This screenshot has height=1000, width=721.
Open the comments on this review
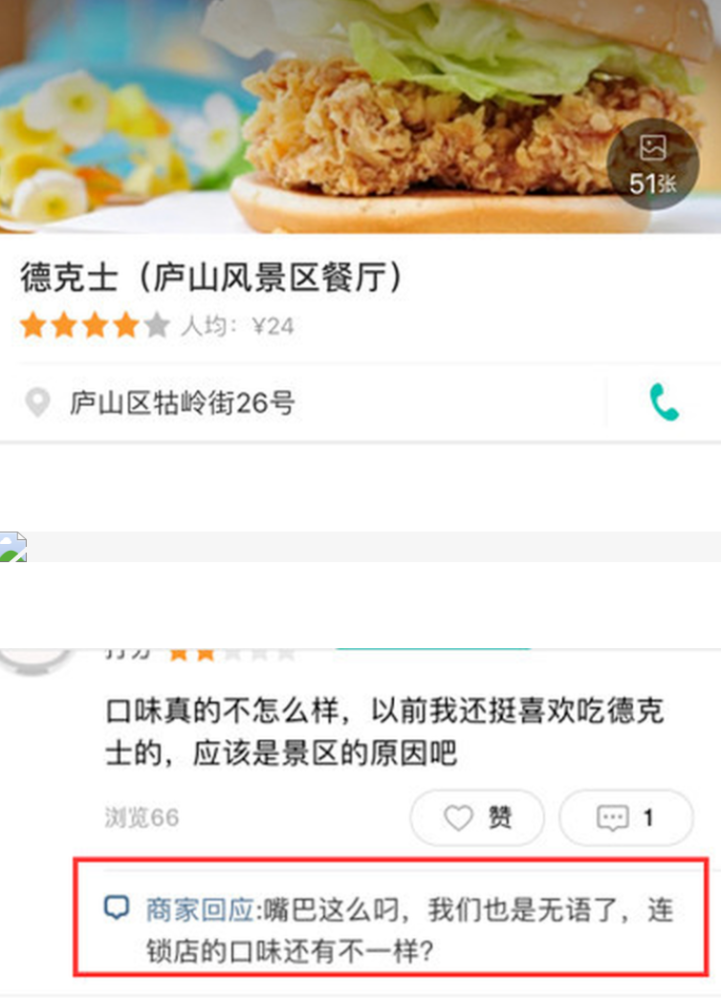coord(626,818)
